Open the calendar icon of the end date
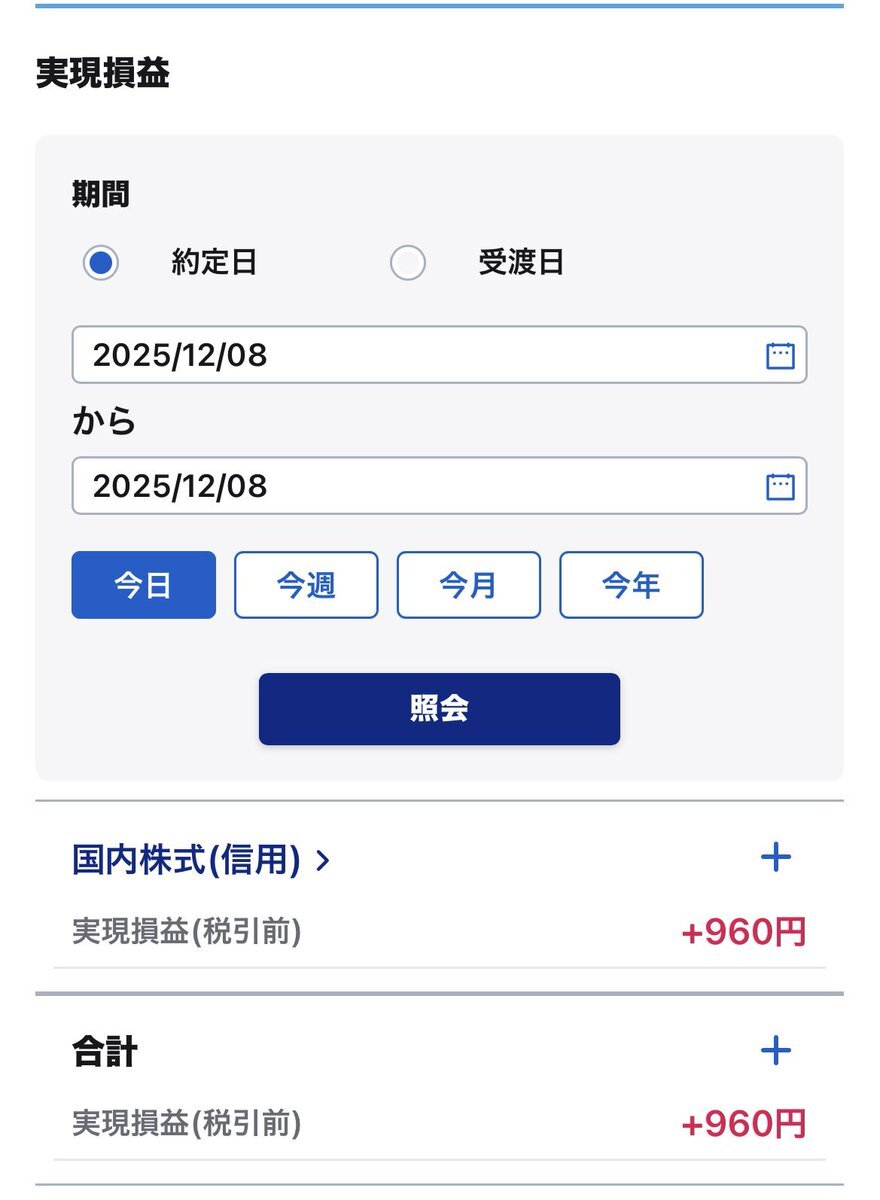The height and width of the screenshot is (1200, 880). coord(780,486)
